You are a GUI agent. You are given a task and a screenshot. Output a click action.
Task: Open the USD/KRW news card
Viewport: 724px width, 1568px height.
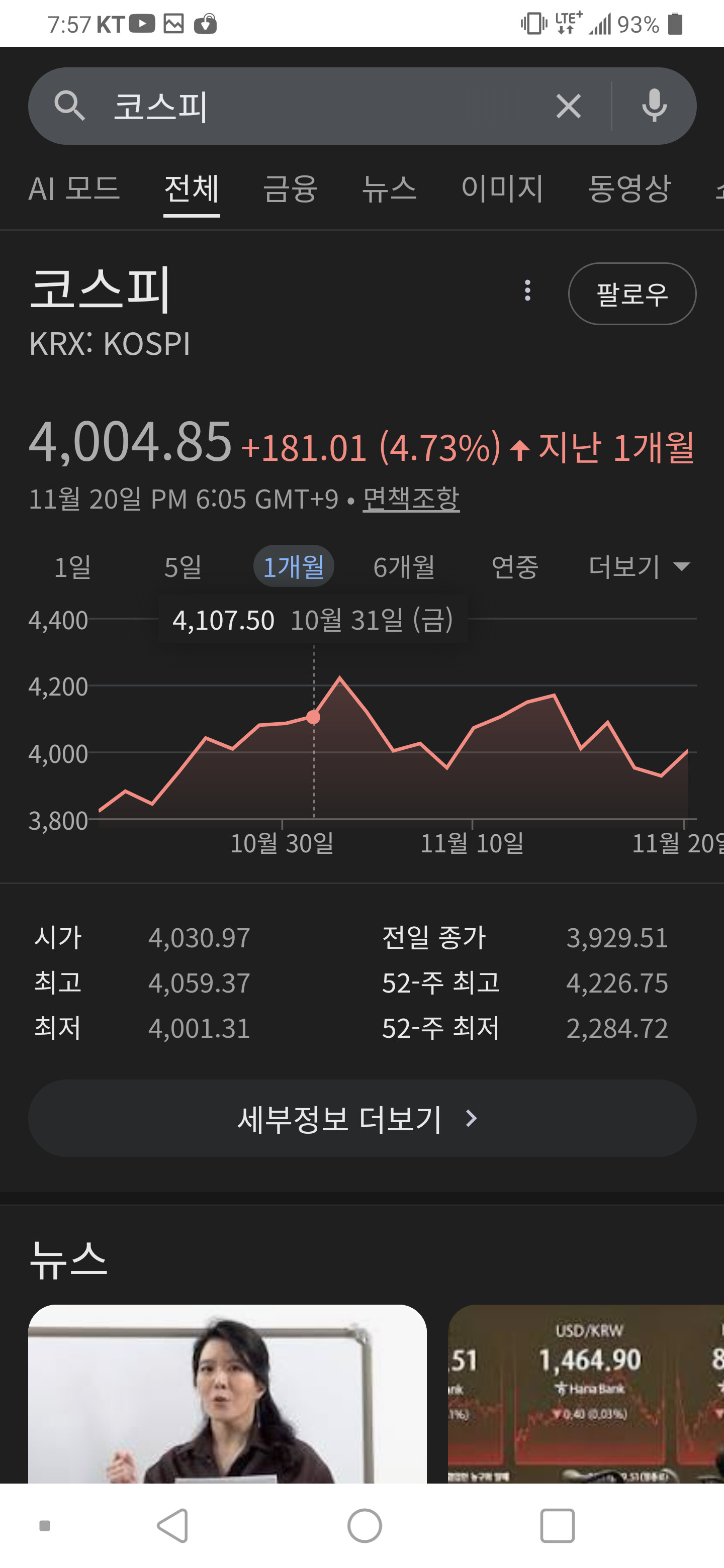click(586, 1393)
